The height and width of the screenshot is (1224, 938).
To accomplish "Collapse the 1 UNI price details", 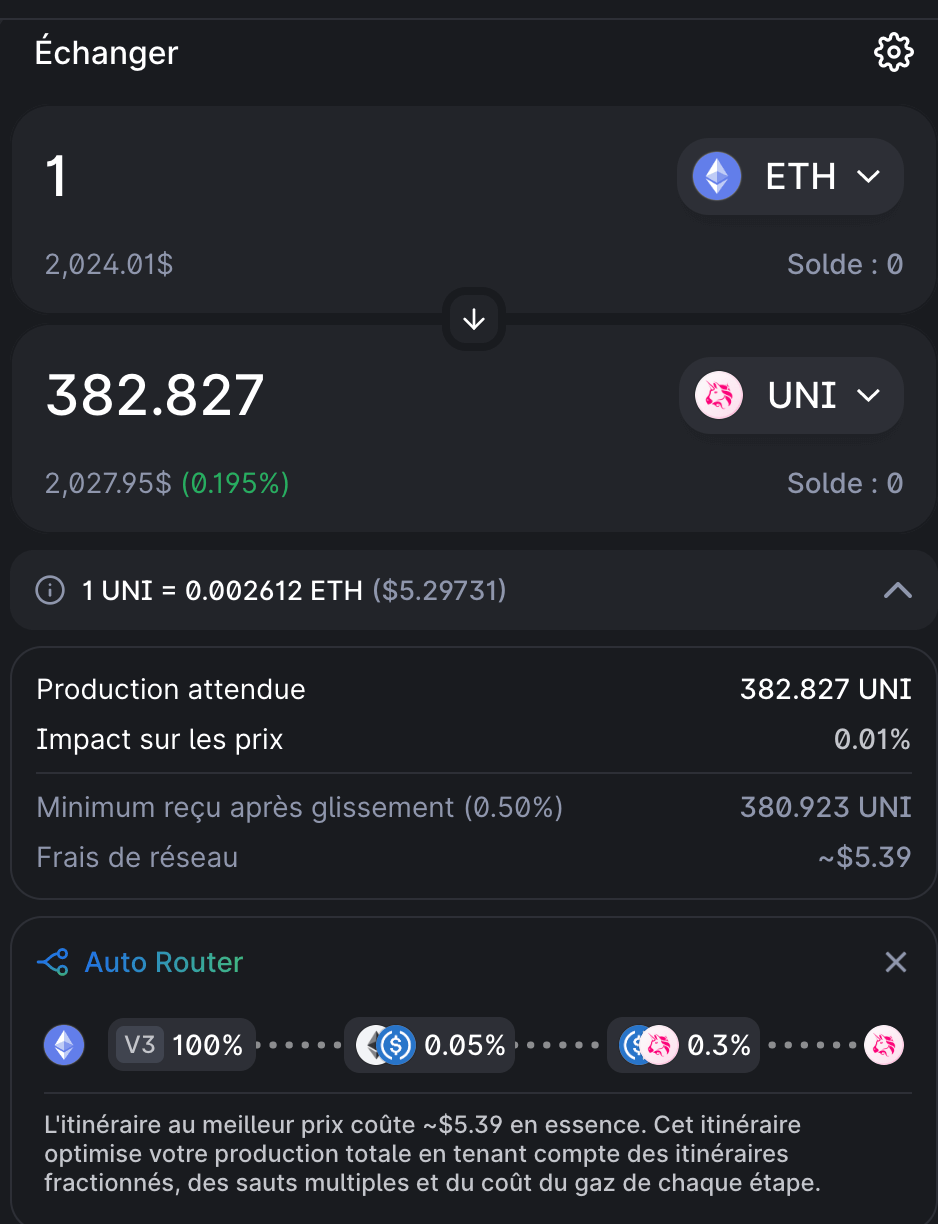I will [897, 591].
